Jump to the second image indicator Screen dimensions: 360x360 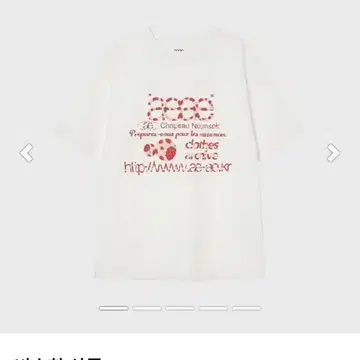pos(147,308)
